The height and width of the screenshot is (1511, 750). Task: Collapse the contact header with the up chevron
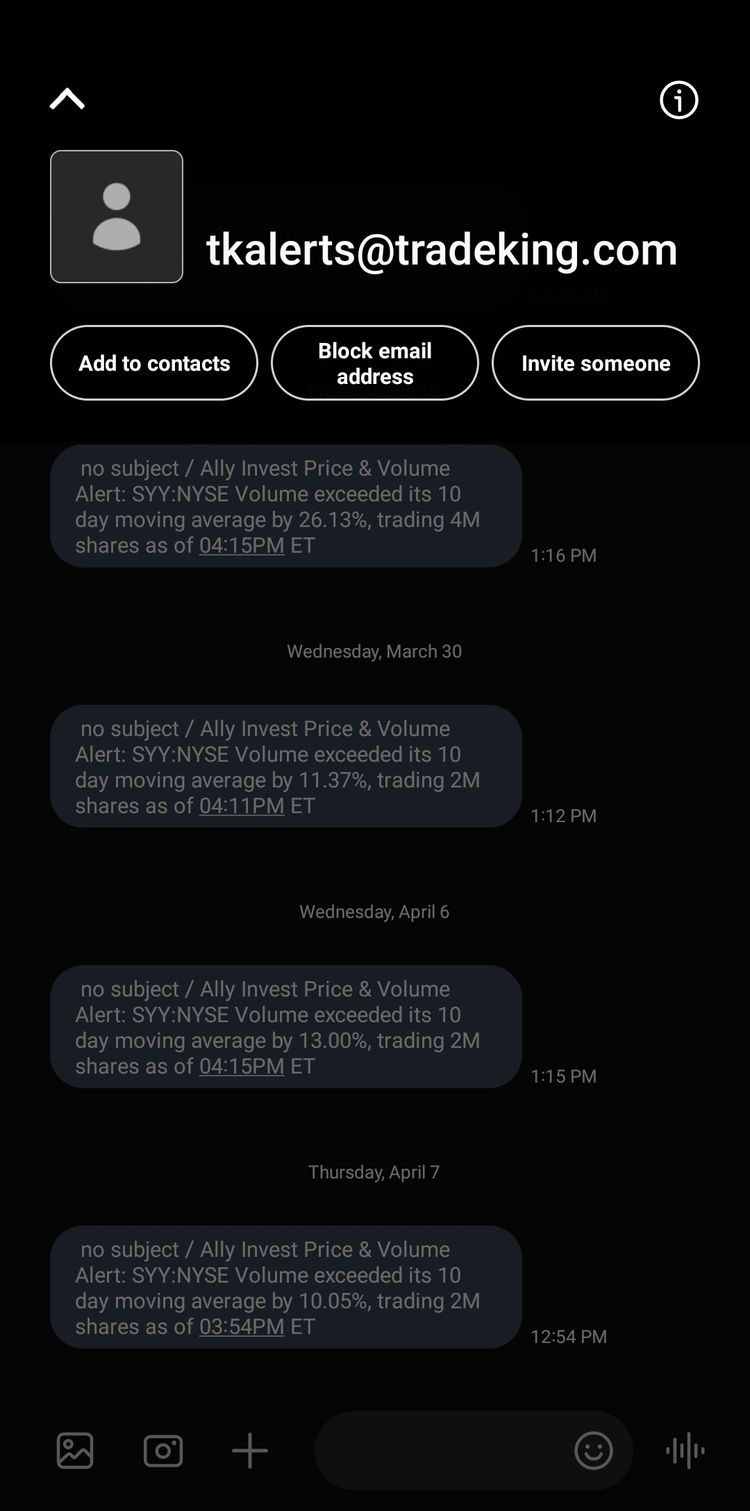pos(67,99)
